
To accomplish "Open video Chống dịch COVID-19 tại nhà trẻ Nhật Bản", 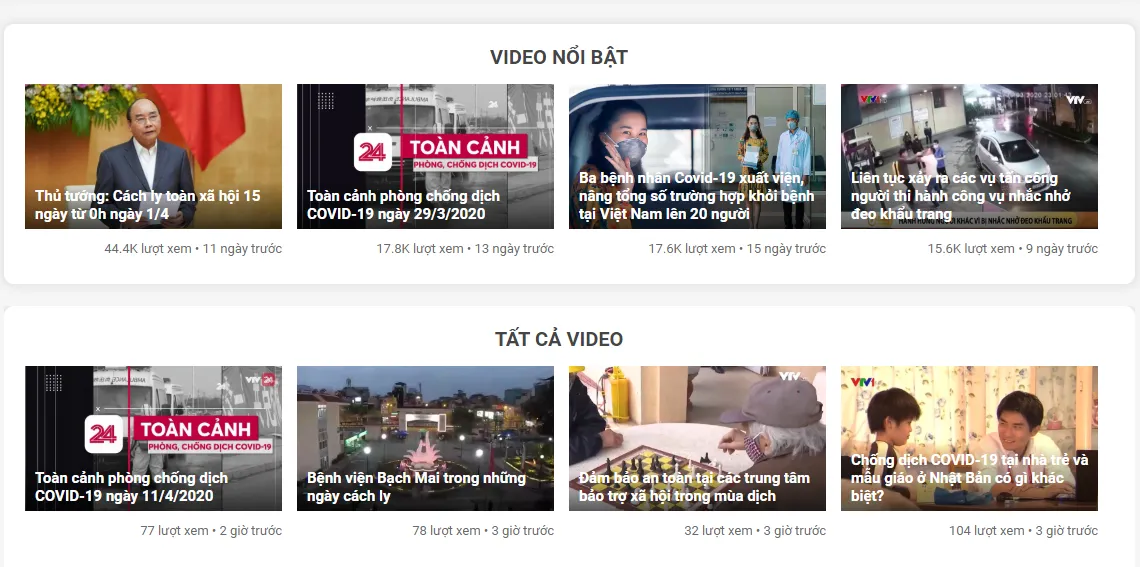I will click(969, 438).
